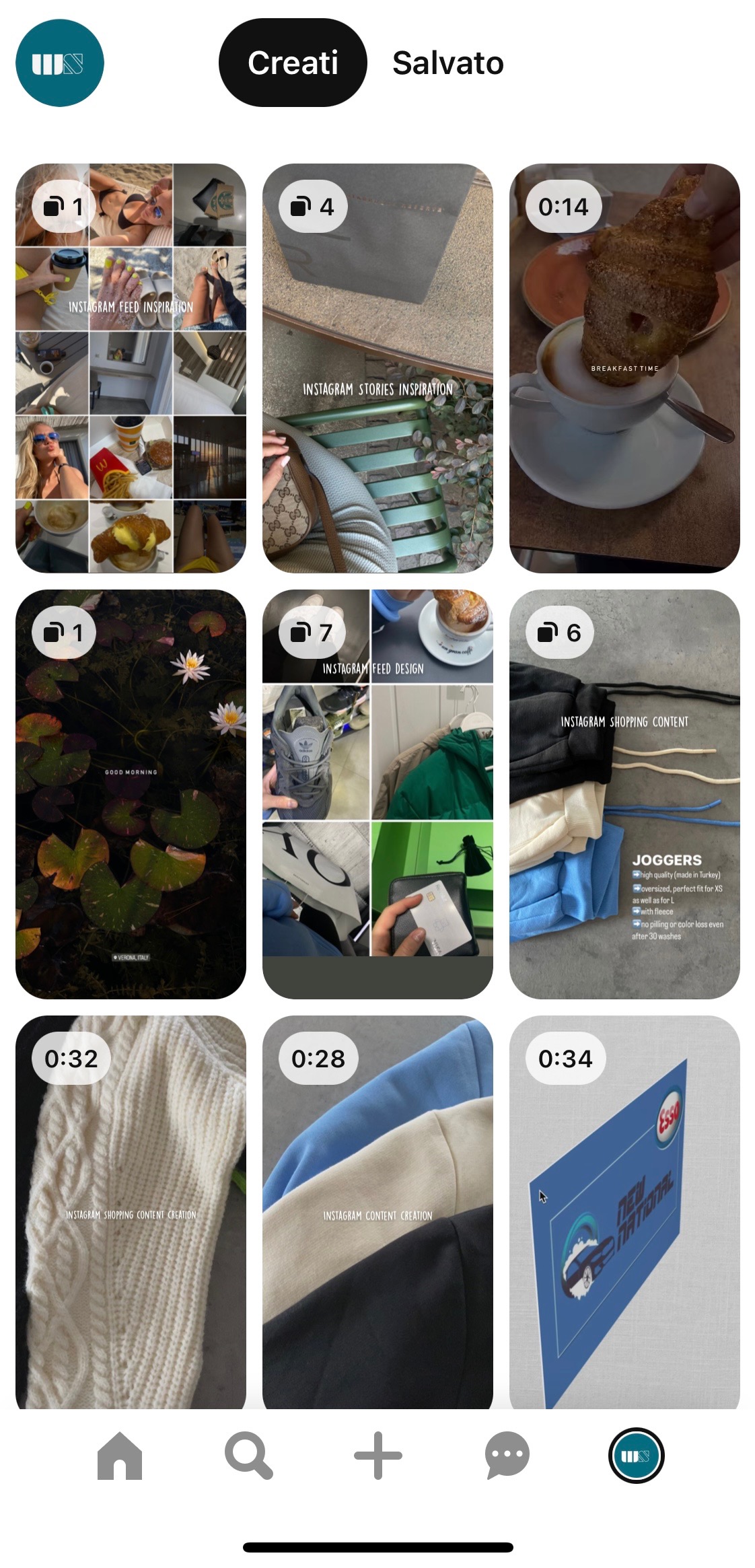This screenshot has width=755, height=1568.
Task: Open the search tab
Action: [248, 1455]
